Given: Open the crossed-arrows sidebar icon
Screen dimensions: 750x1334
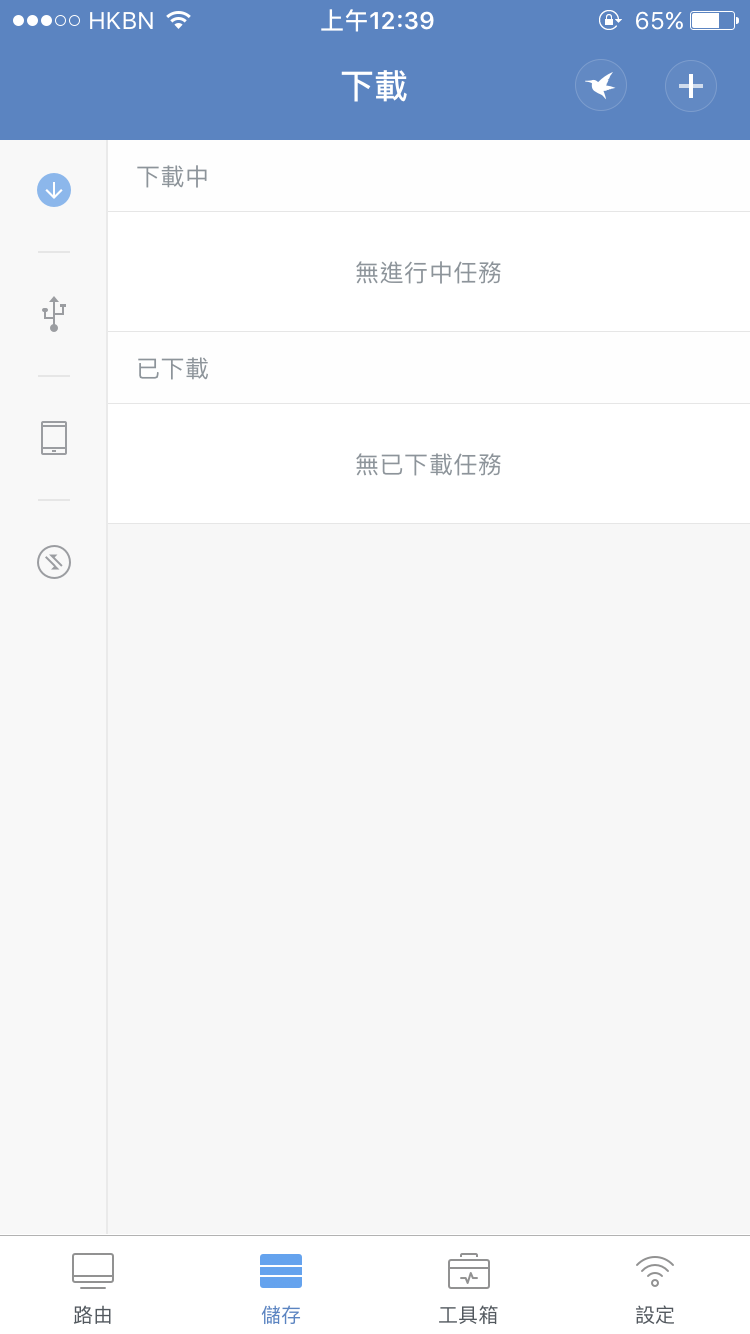Looking at the screenshot, I should tap(54, 562).
